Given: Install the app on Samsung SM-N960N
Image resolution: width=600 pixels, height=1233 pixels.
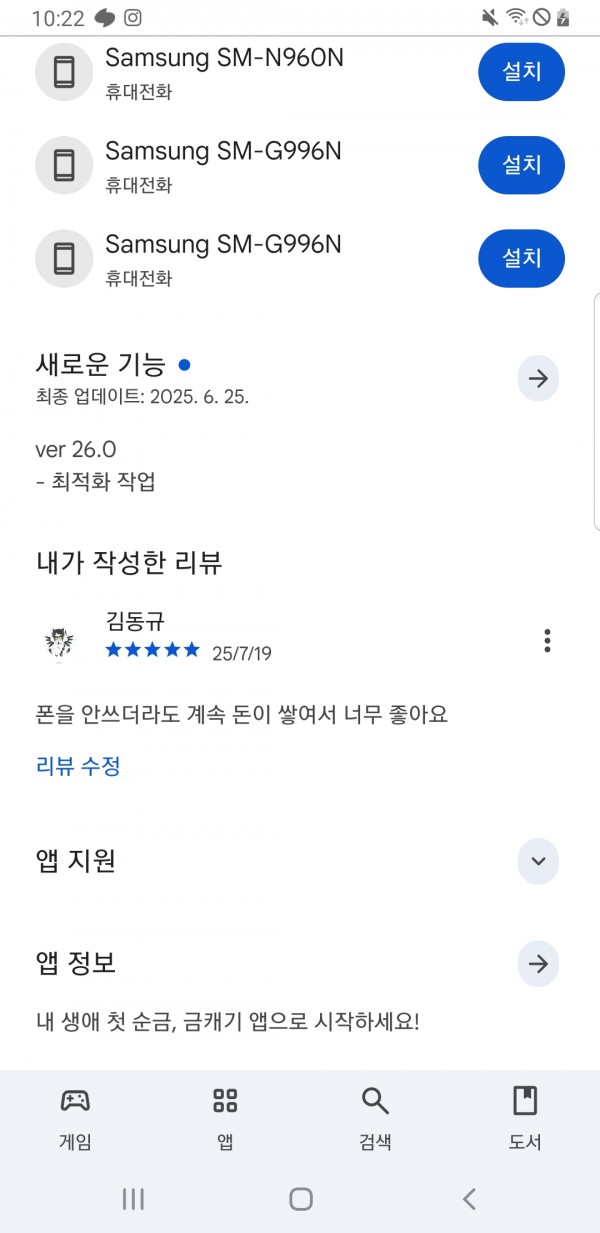Looking at the screenshot, I should (x=521, y=72).
